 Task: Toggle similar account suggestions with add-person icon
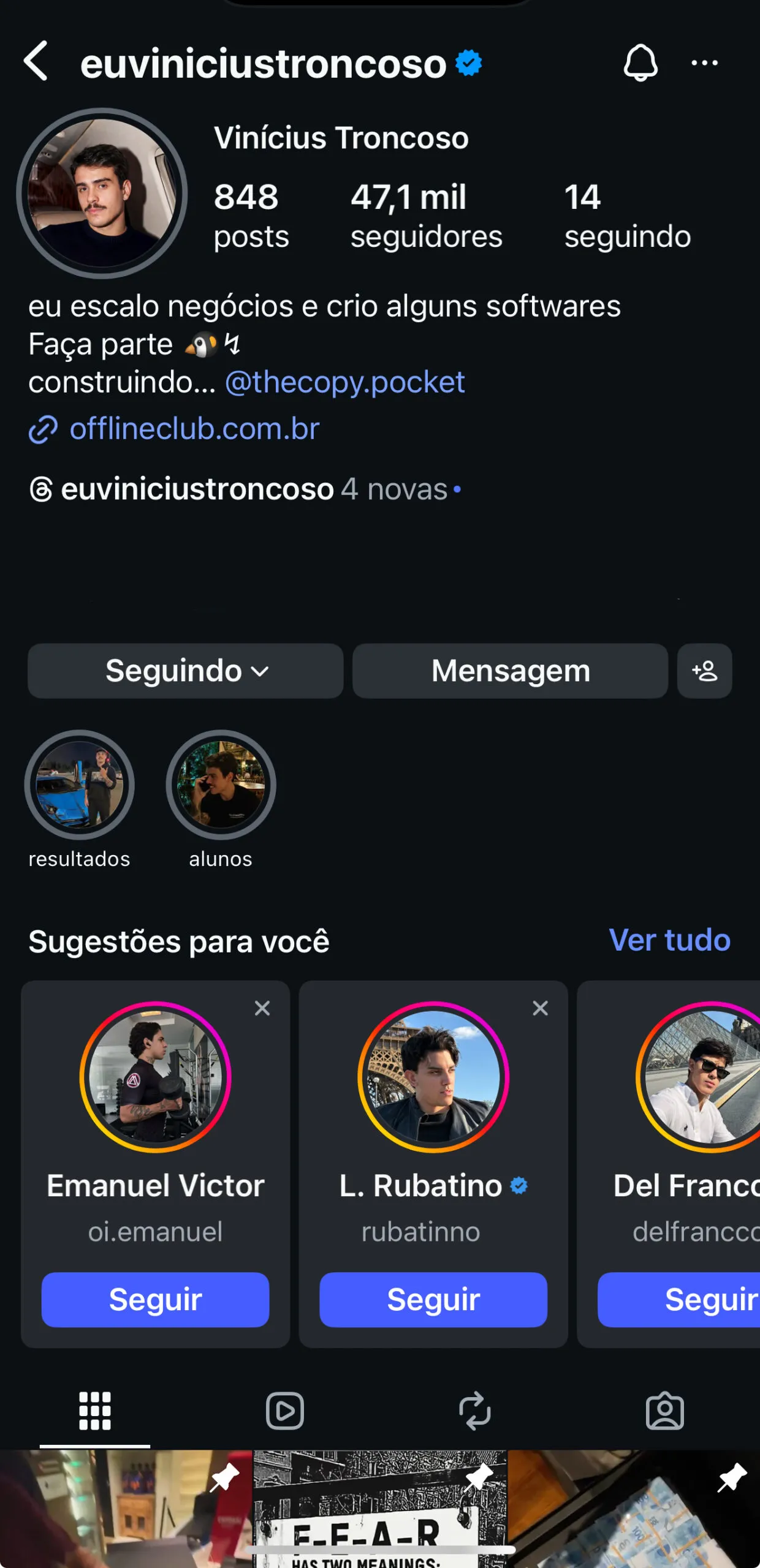click(x=704, y=671)
